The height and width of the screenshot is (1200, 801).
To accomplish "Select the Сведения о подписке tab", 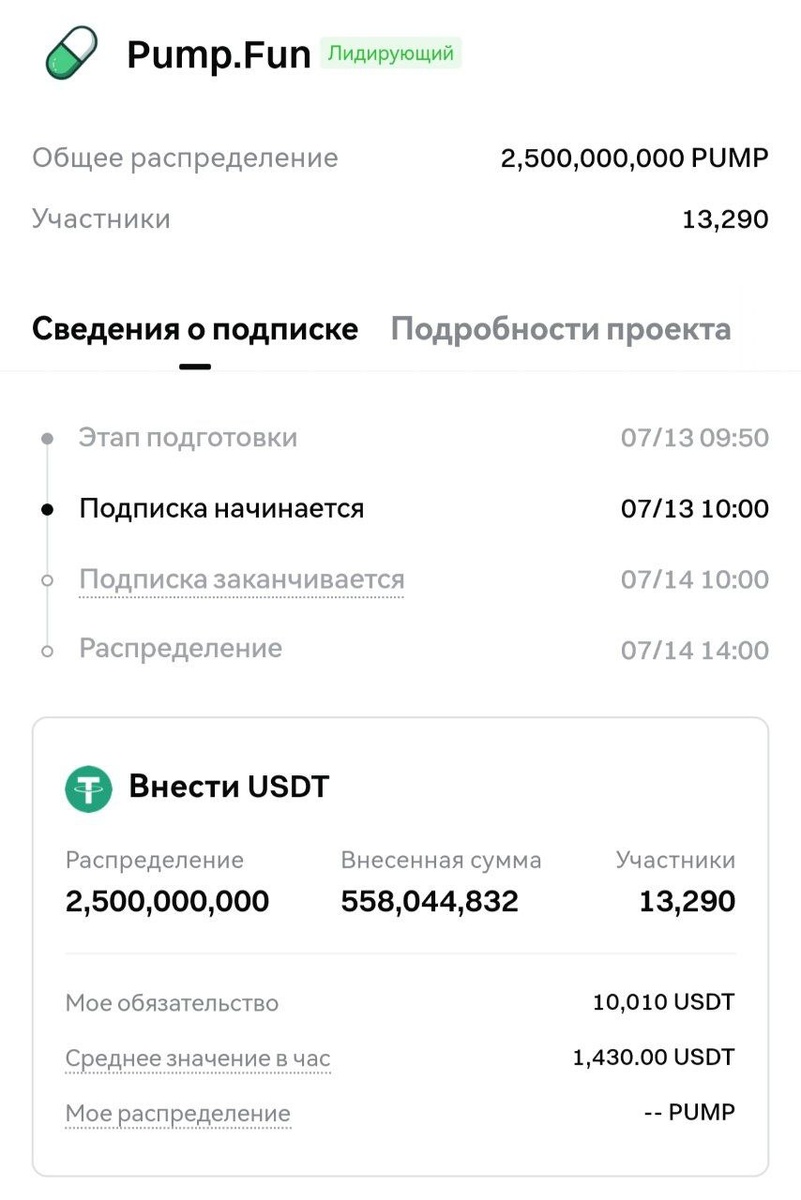I will 195,329.
